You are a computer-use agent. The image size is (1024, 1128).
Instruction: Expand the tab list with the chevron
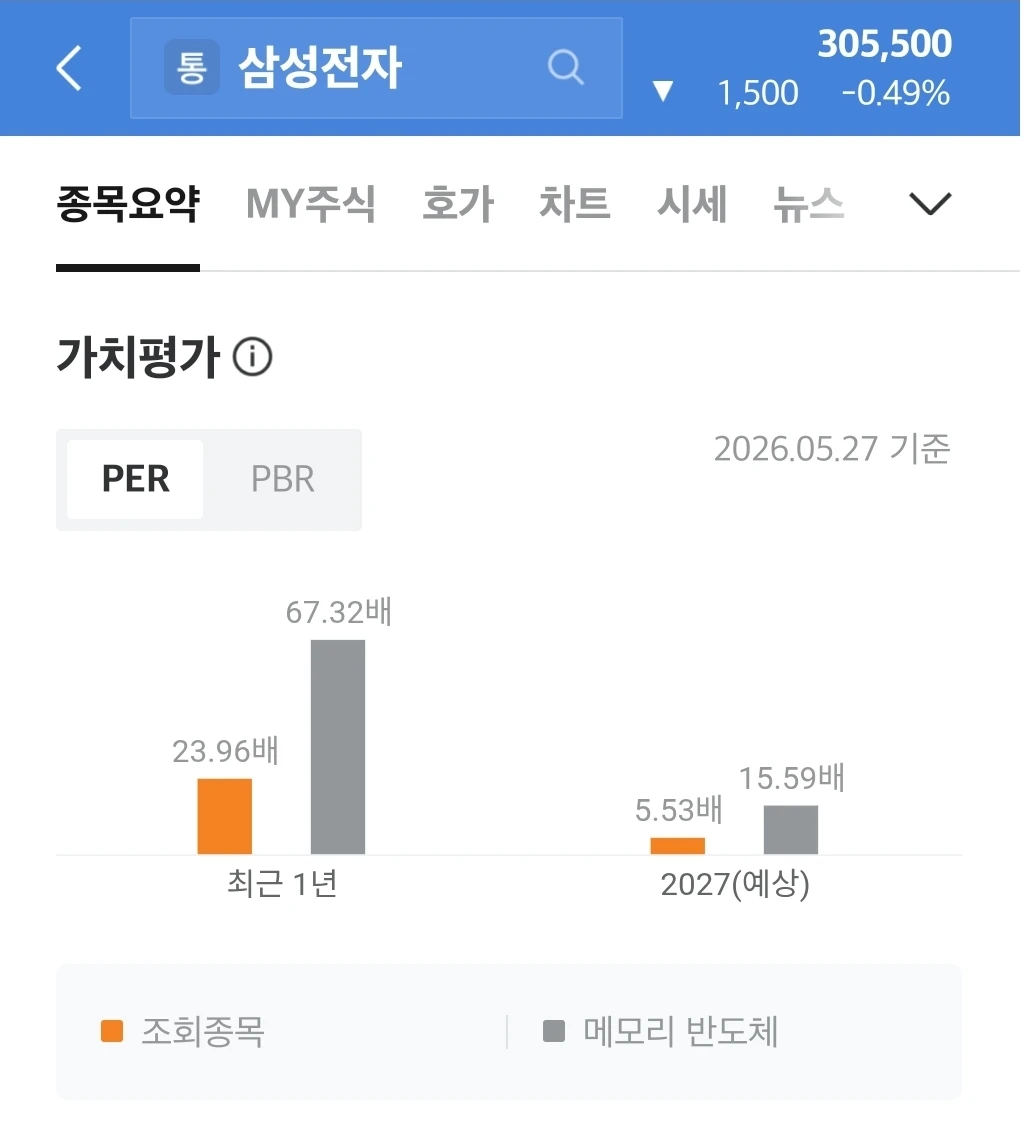[930, 204]
